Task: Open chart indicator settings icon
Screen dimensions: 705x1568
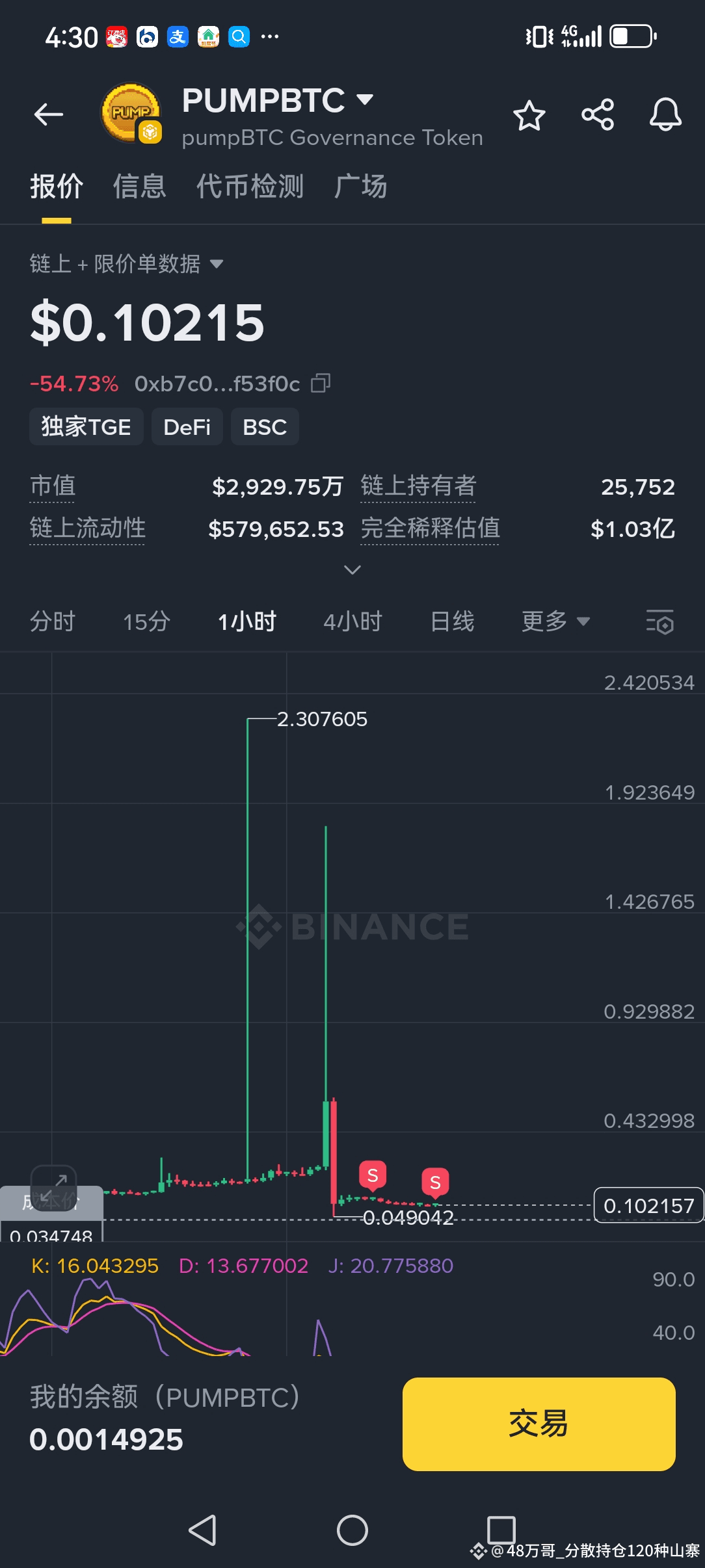Action: 659,622
